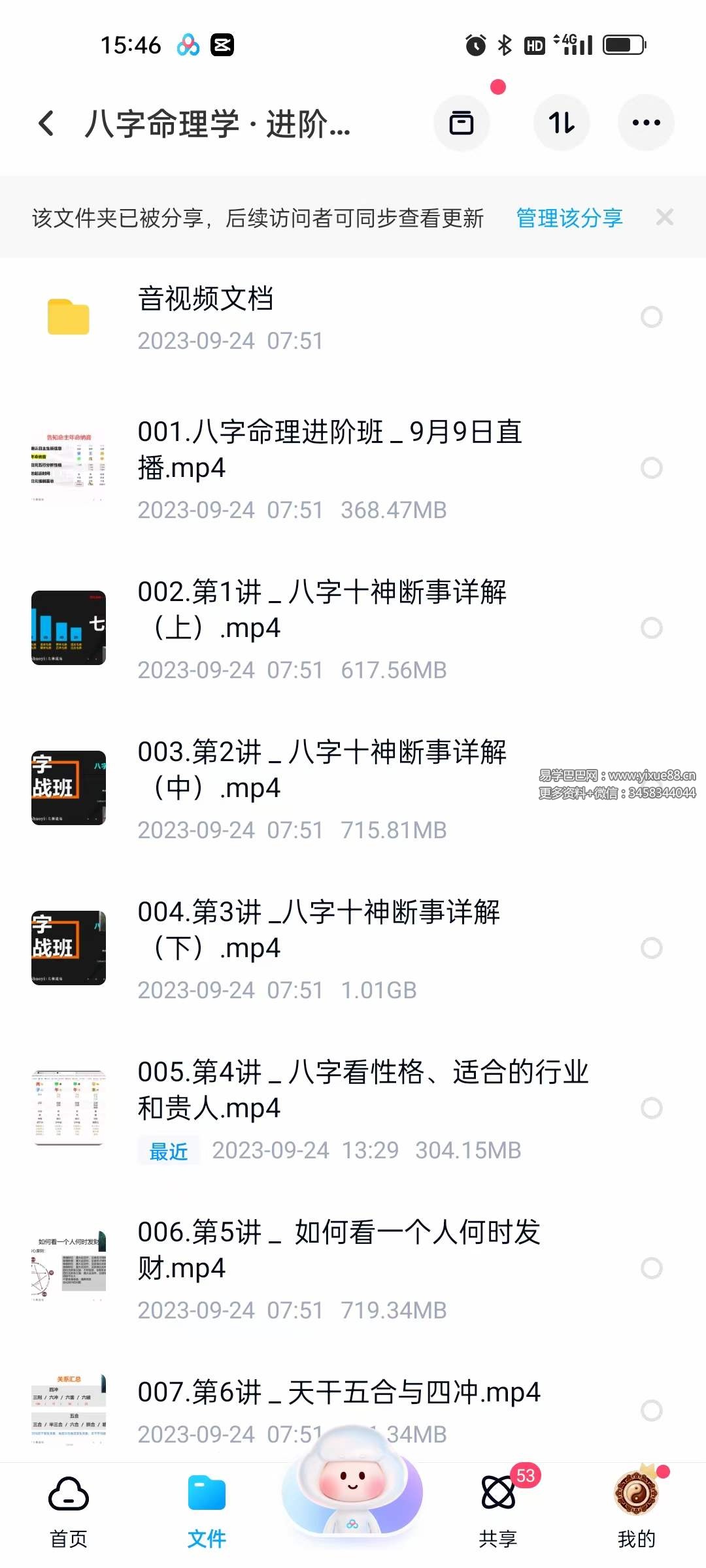706x1568 pixels.
Task: Open the yellow folder icon for 音视频文档
Action: 68,317
